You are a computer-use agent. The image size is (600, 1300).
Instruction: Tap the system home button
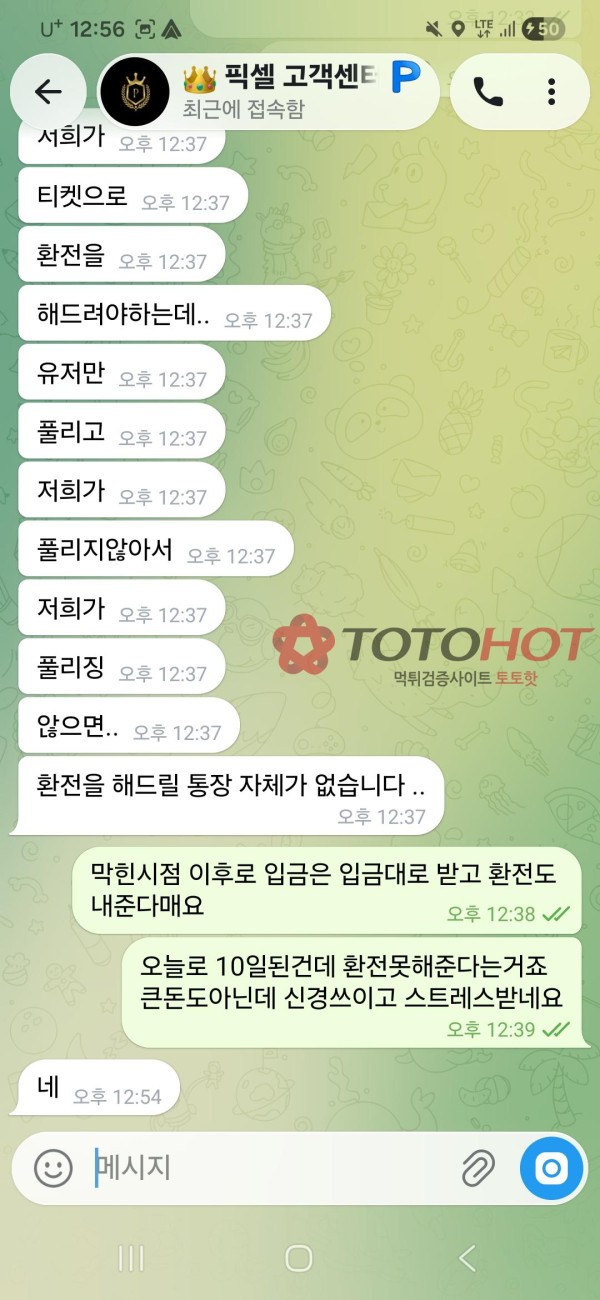(299, 1257)
